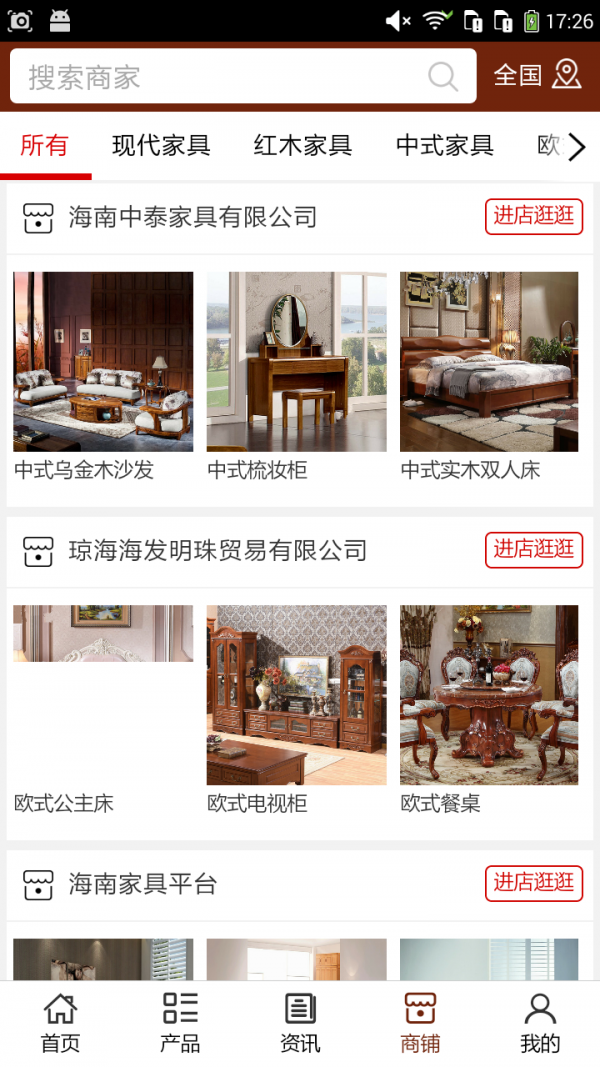Open the 资讯 news tab

coord(300,1023)
